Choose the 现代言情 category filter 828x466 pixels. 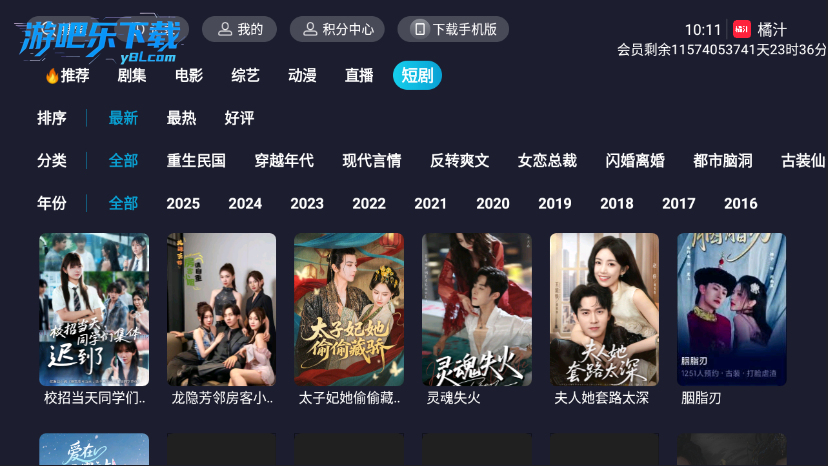(372, 160)
